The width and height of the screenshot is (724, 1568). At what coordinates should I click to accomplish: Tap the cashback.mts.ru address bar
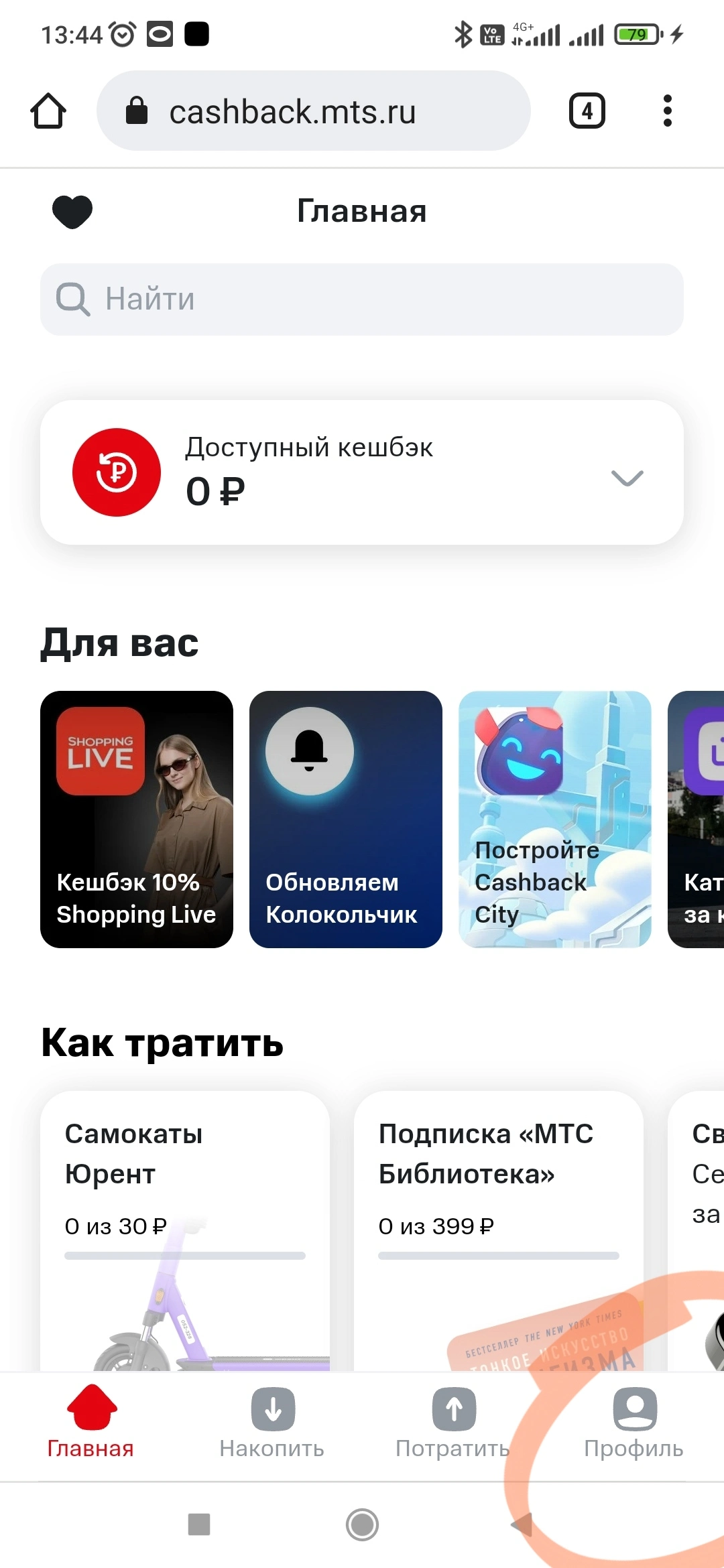tap(314, 111)
